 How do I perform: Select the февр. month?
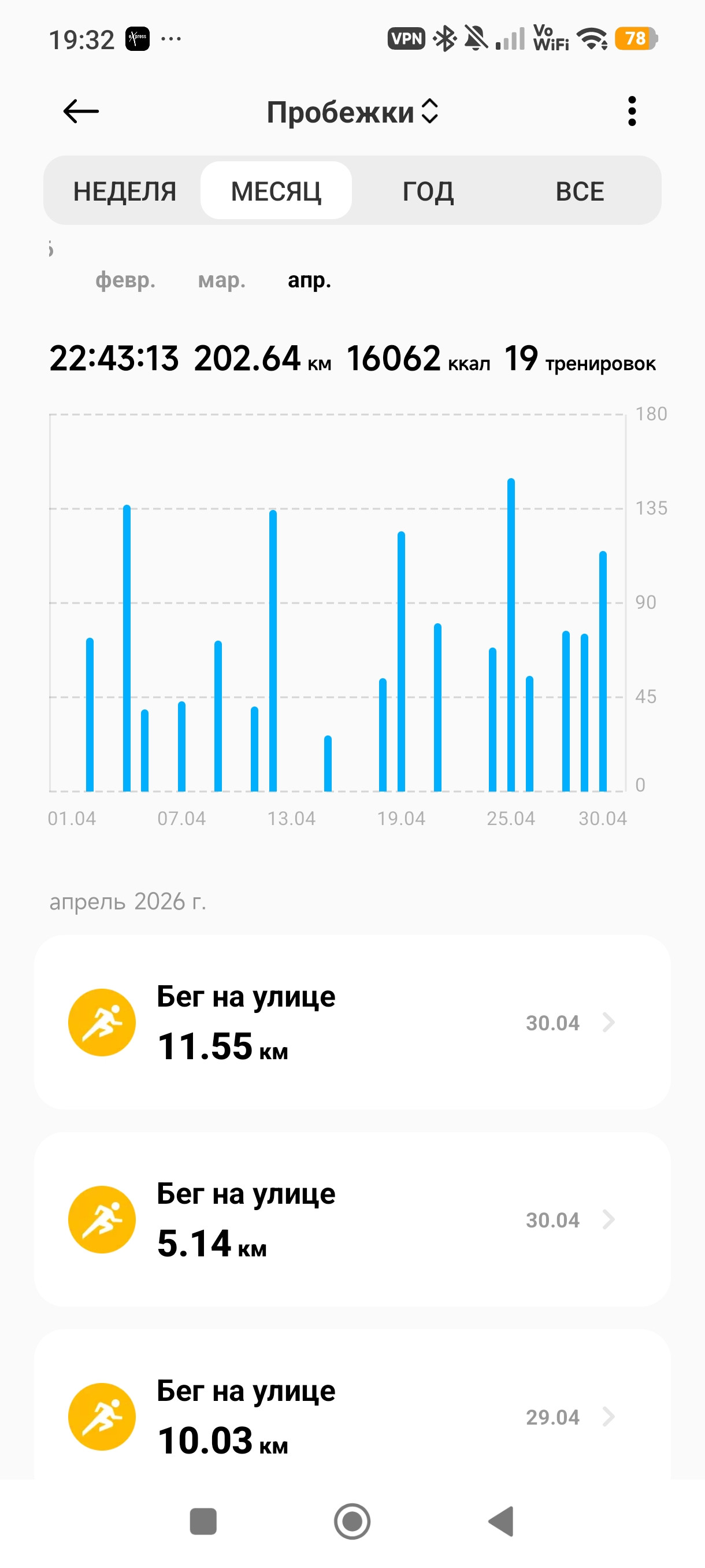click(x=125, y=280)
